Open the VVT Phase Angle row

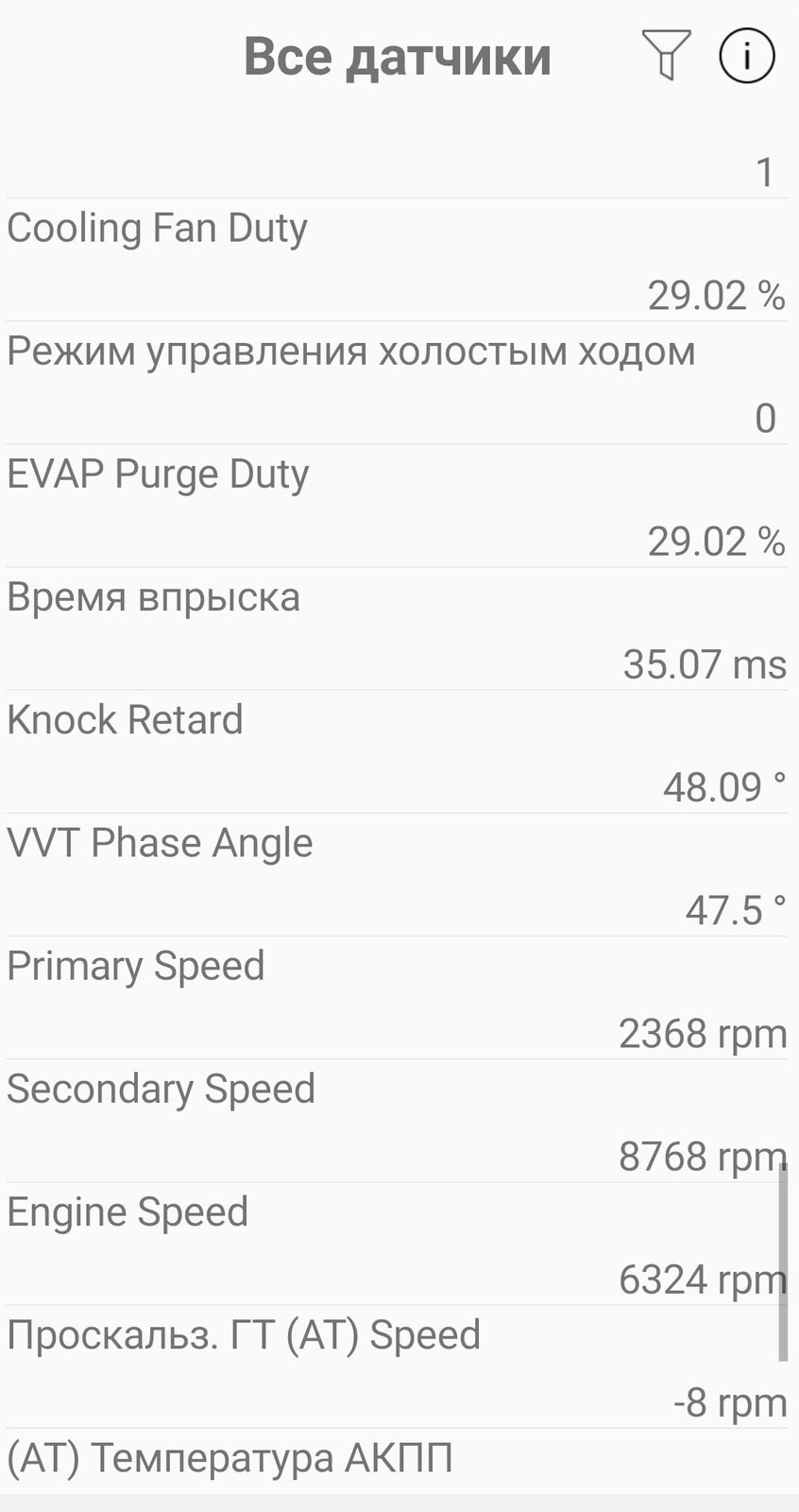click(x=397, y=874)
